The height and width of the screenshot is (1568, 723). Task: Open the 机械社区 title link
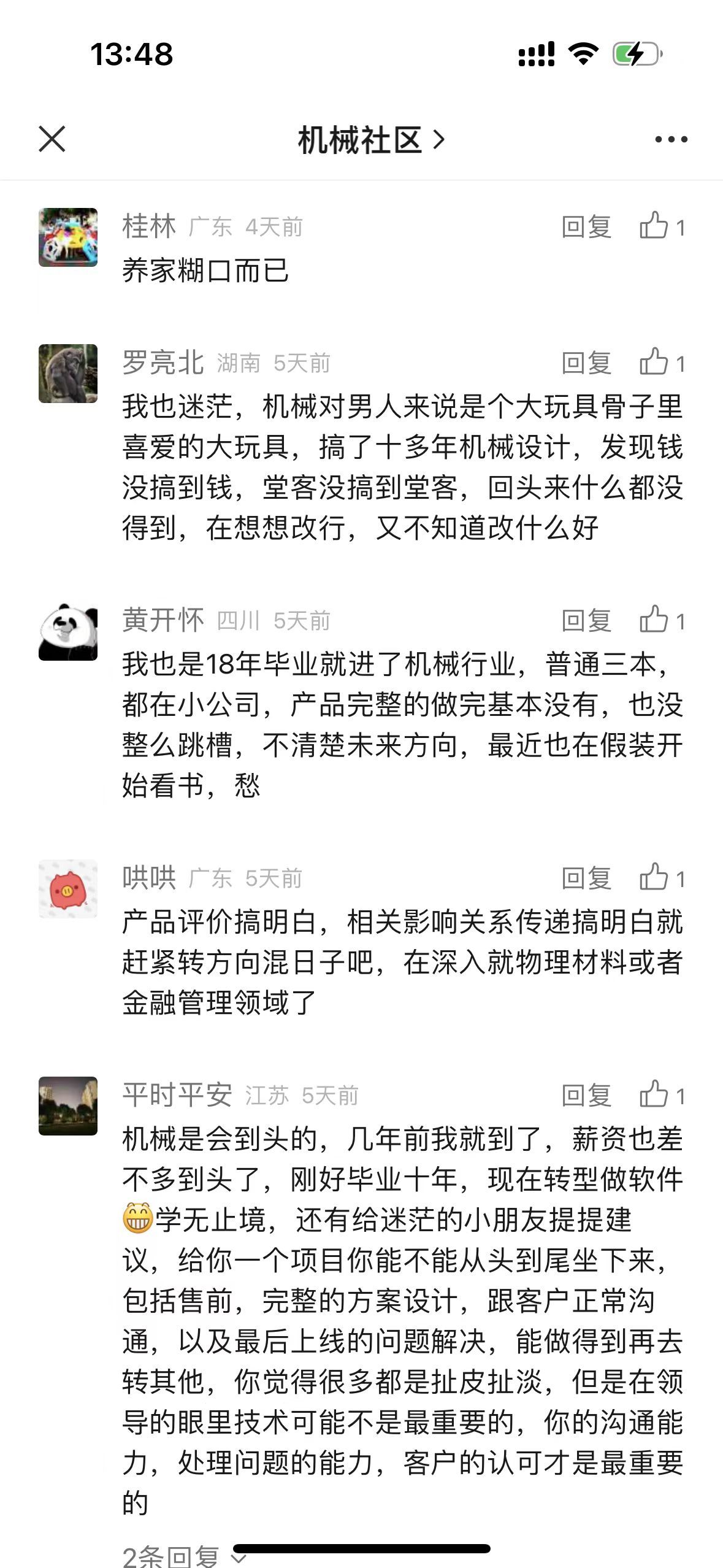[370, 140]
